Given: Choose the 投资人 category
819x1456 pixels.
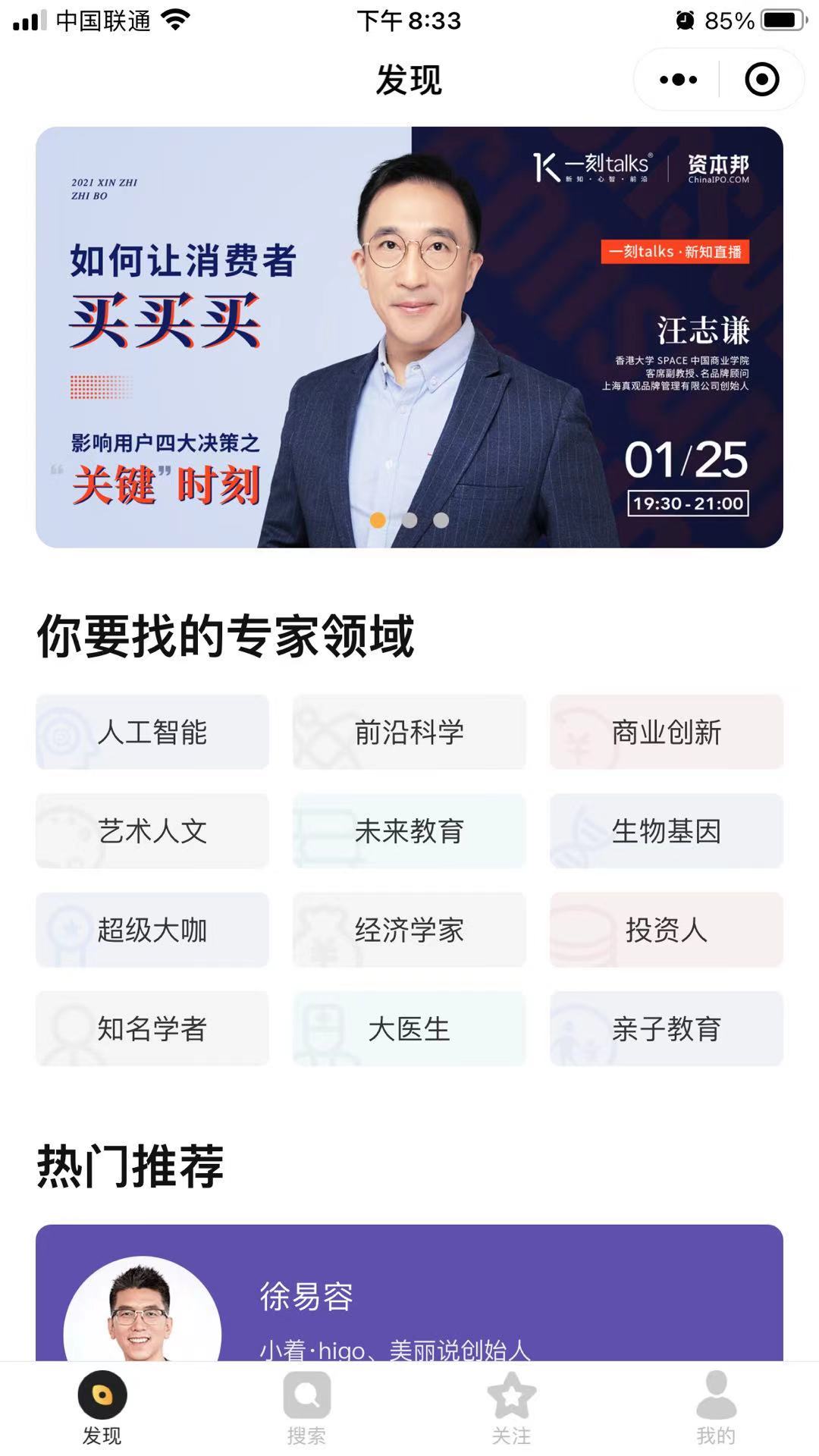Looking at the screenshot, I should click(x=667, y=930).
